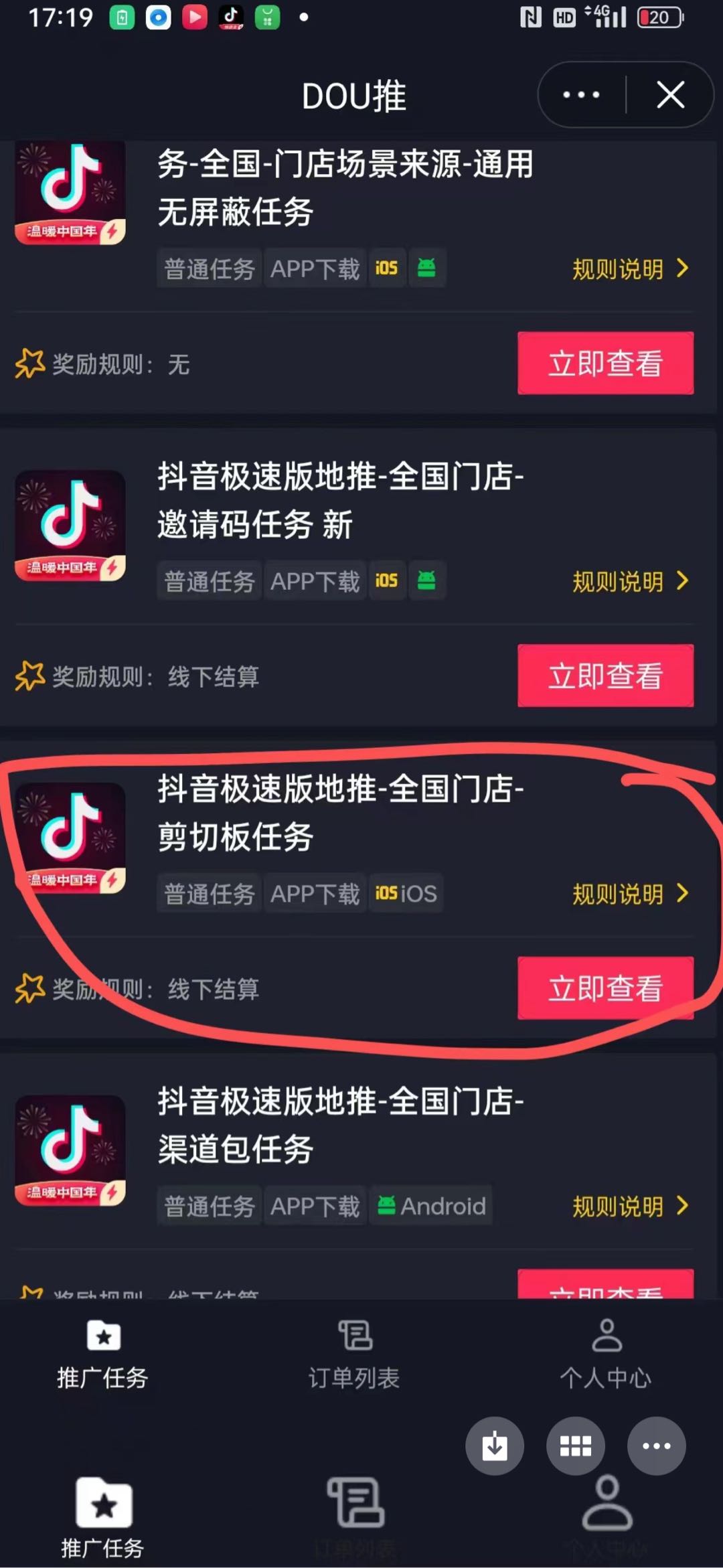Switch to the 订单列表 tab

click(354, 1354)
